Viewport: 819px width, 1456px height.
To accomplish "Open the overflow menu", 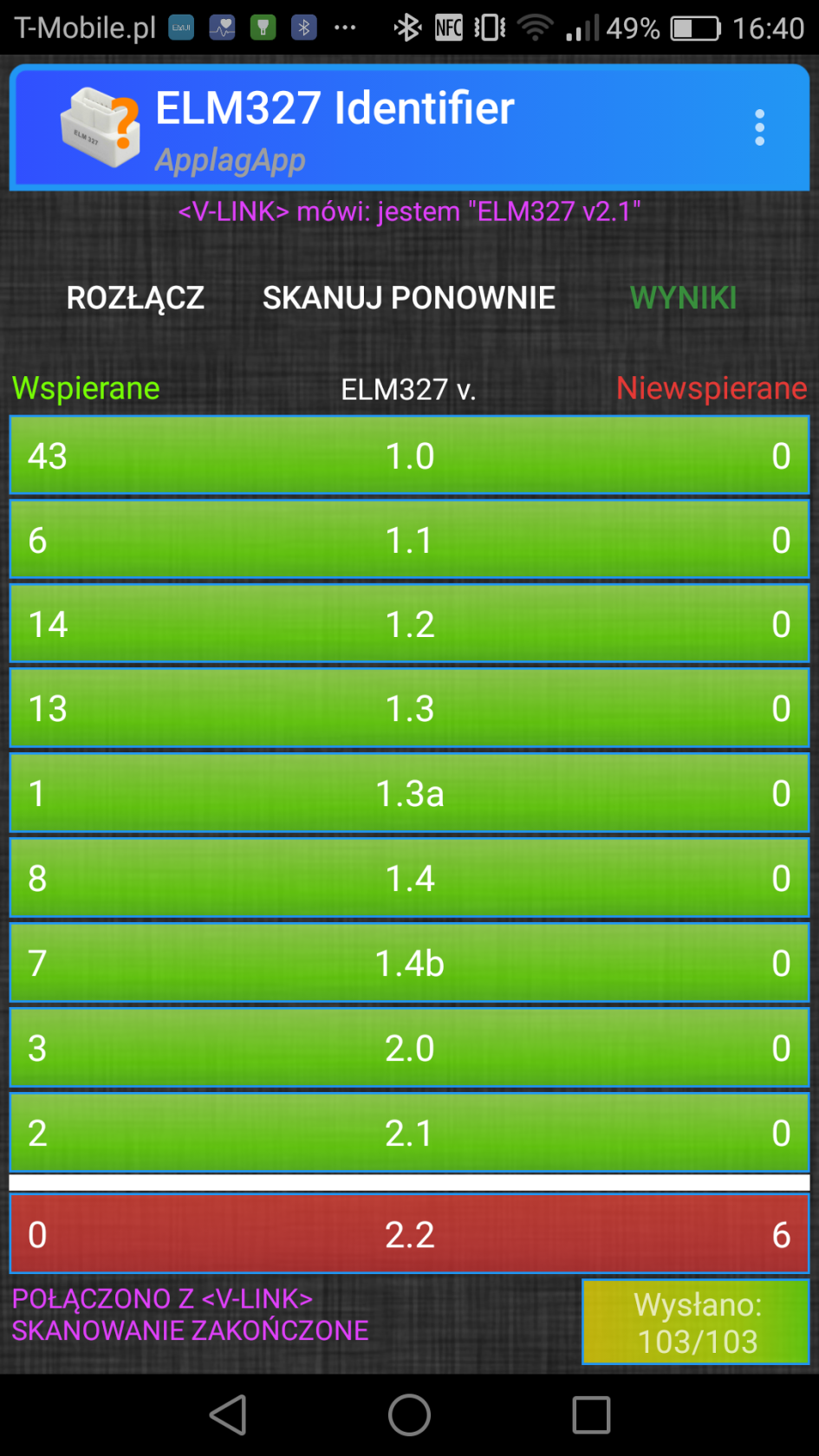I will click(759, 127).
